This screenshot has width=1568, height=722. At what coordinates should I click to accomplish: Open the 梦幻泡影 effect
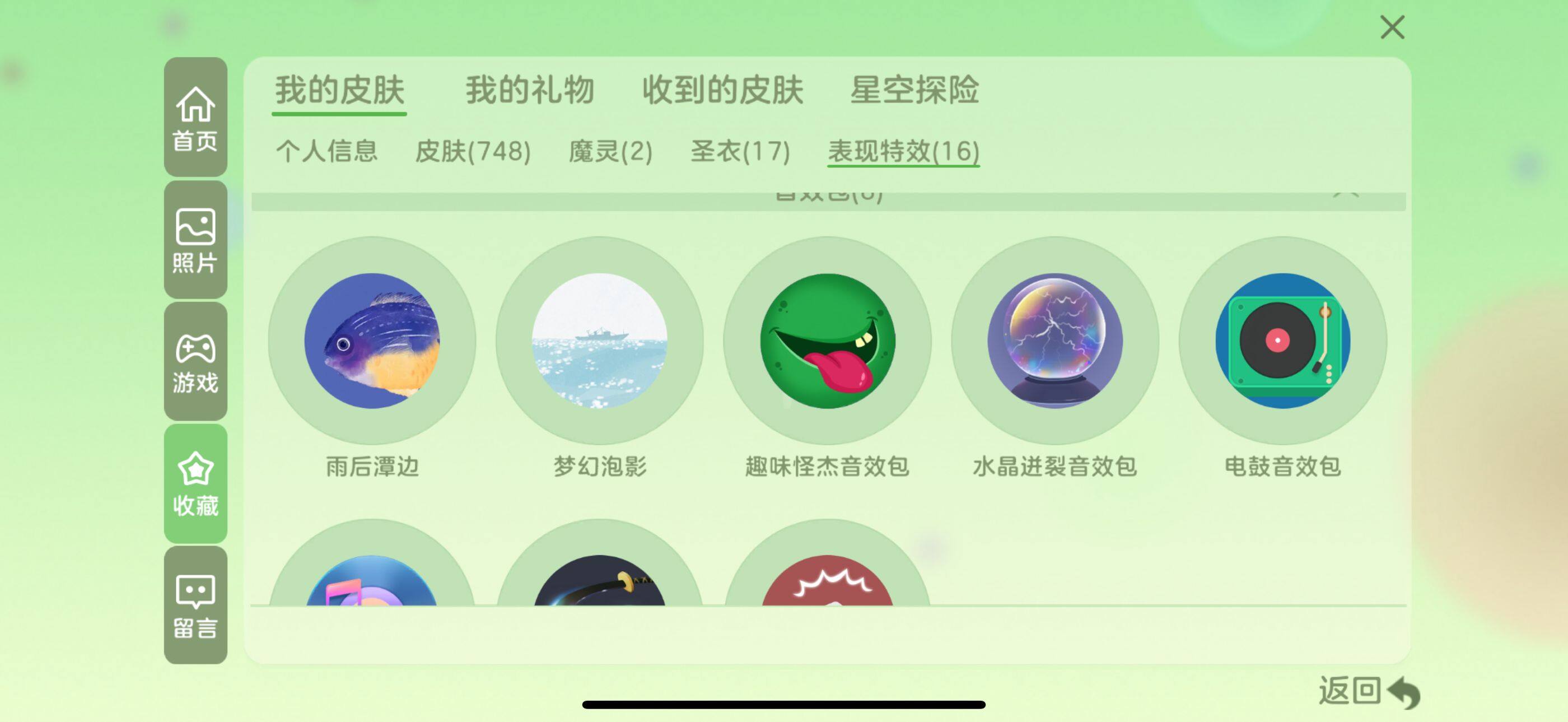600,341
